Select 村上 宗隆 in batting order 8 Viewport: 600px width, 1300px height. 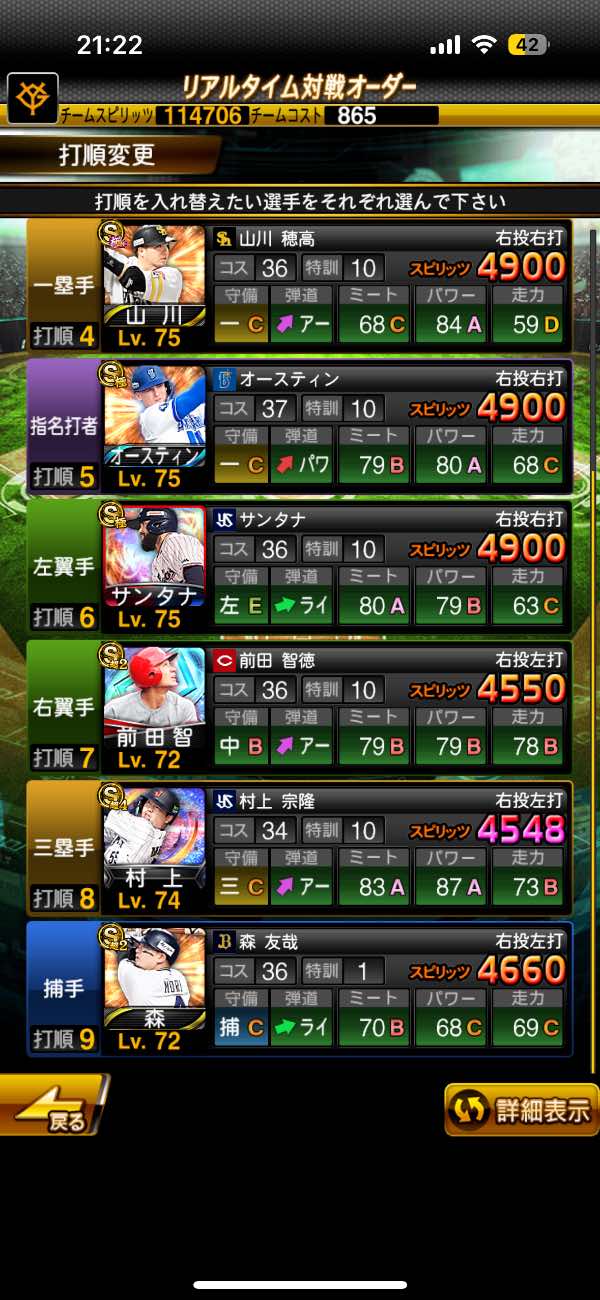300,847
